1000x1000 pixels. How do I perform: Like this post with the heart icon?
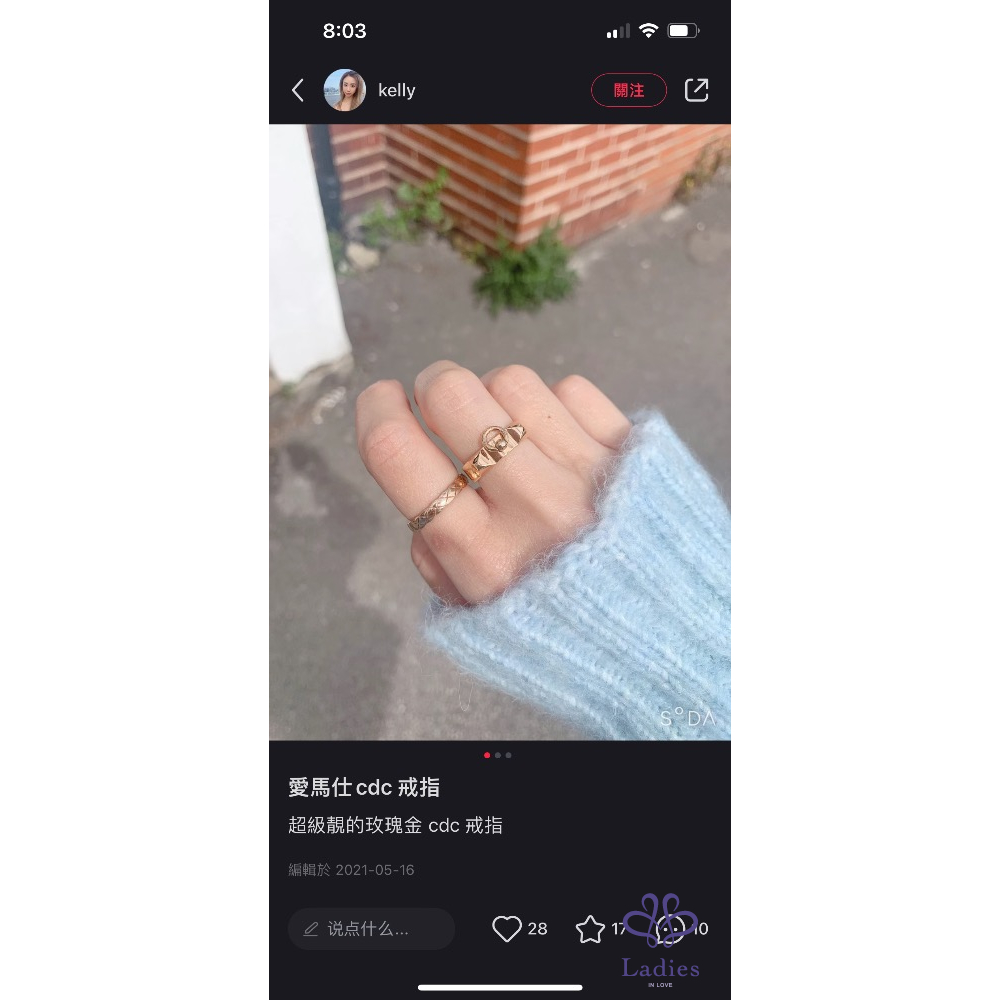(507, 929)
